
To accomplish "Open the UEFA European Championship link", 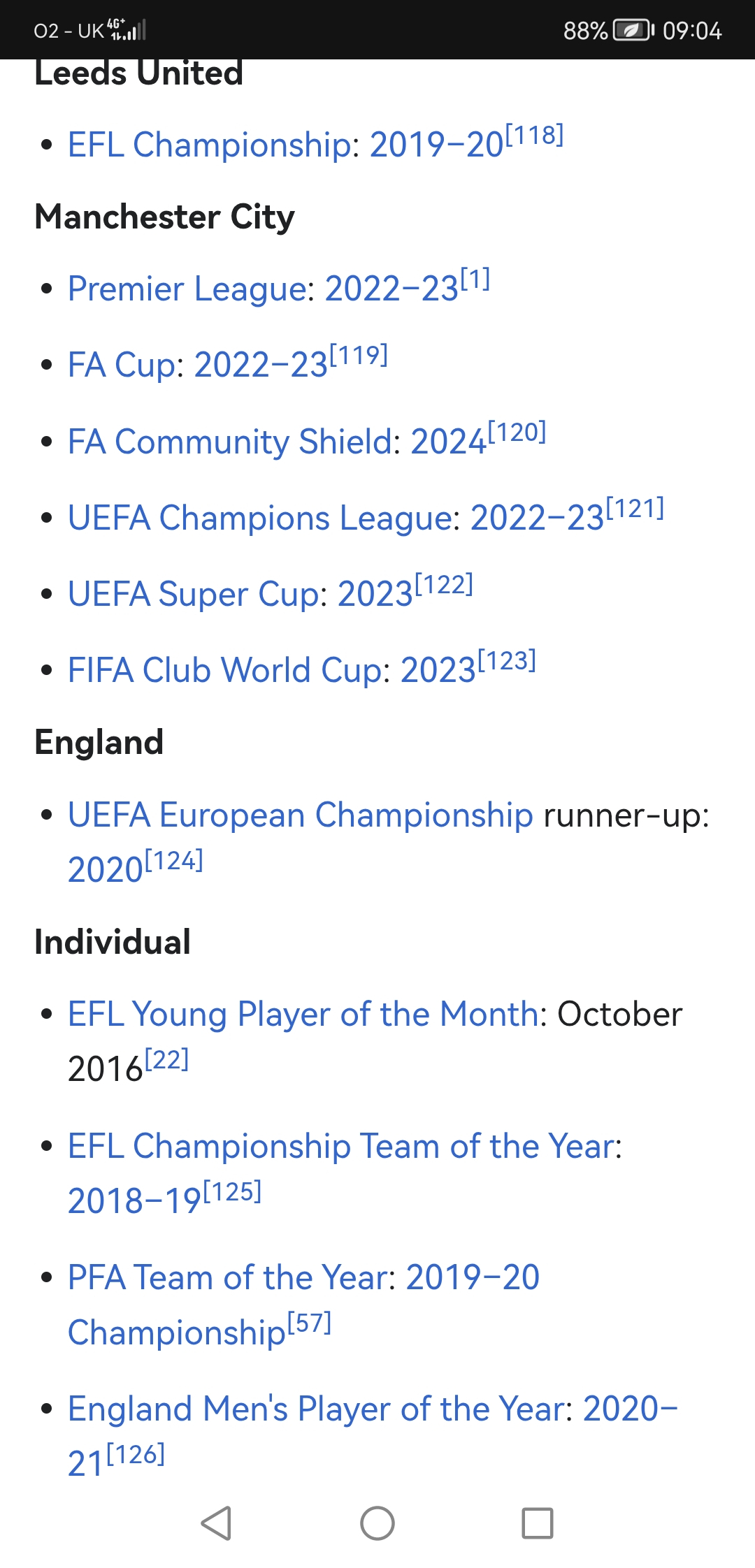I will coord(301,815).
